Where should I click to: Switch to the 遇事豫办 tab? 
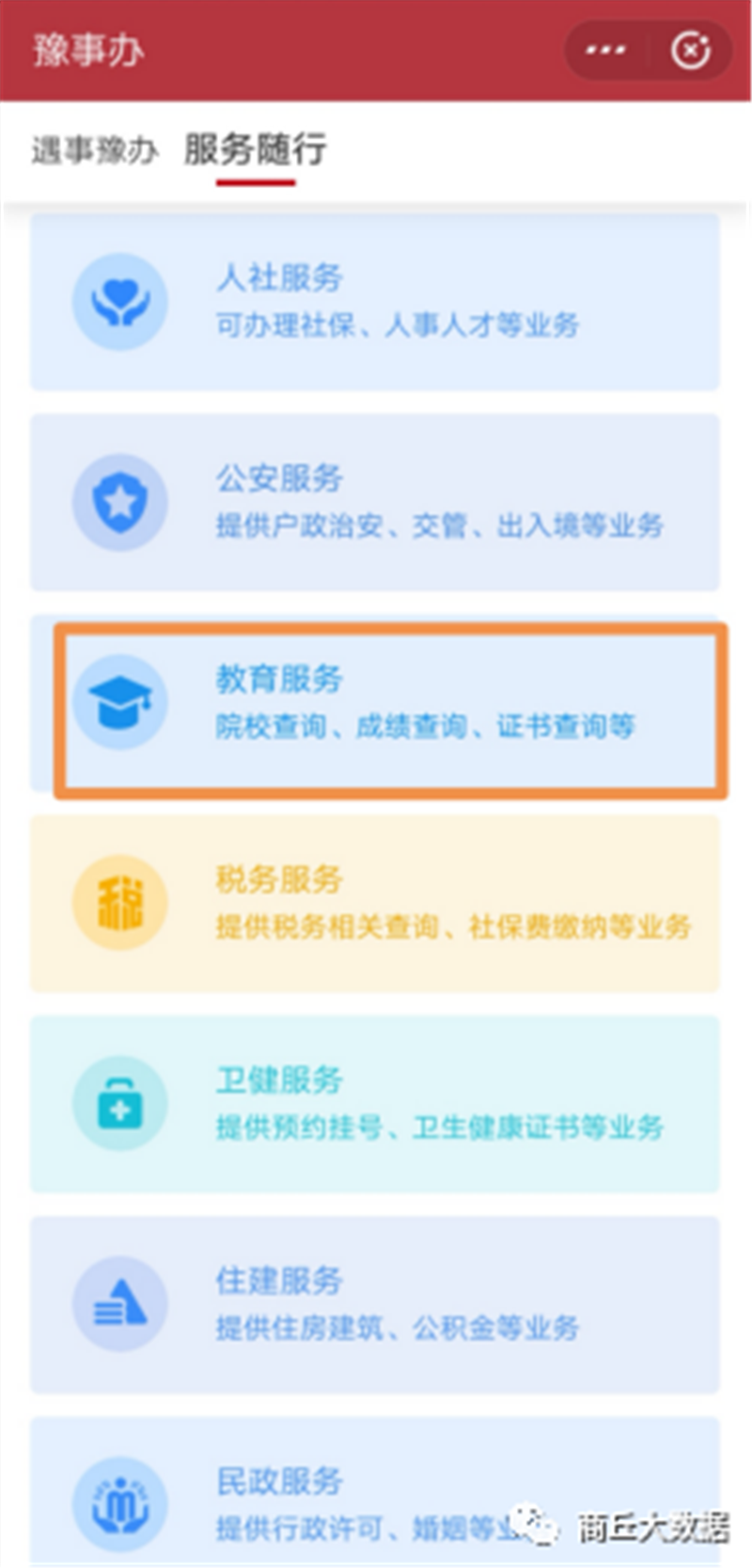pyautogui.click(x=94, y=150)
